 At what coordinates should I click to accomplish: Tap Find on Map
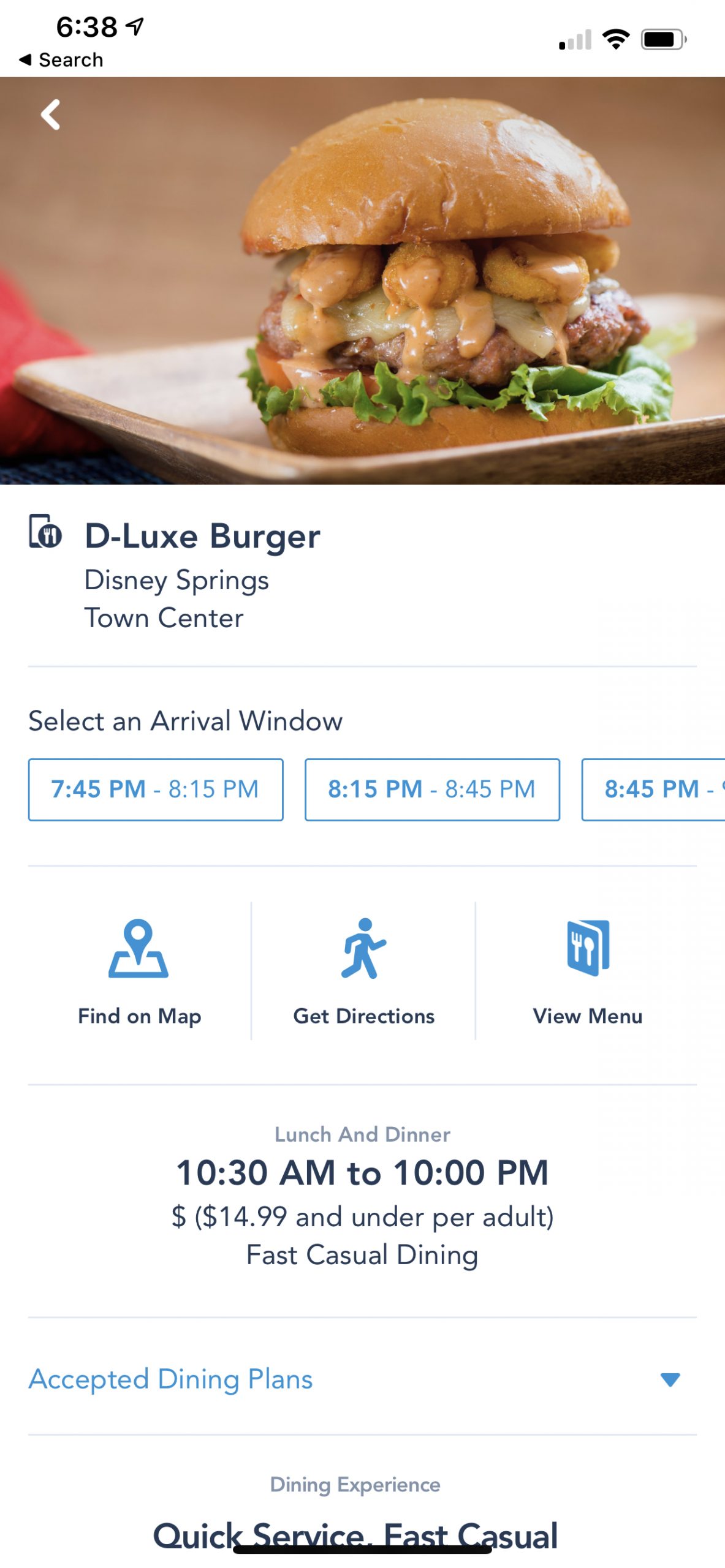click(x=139, y=970)
